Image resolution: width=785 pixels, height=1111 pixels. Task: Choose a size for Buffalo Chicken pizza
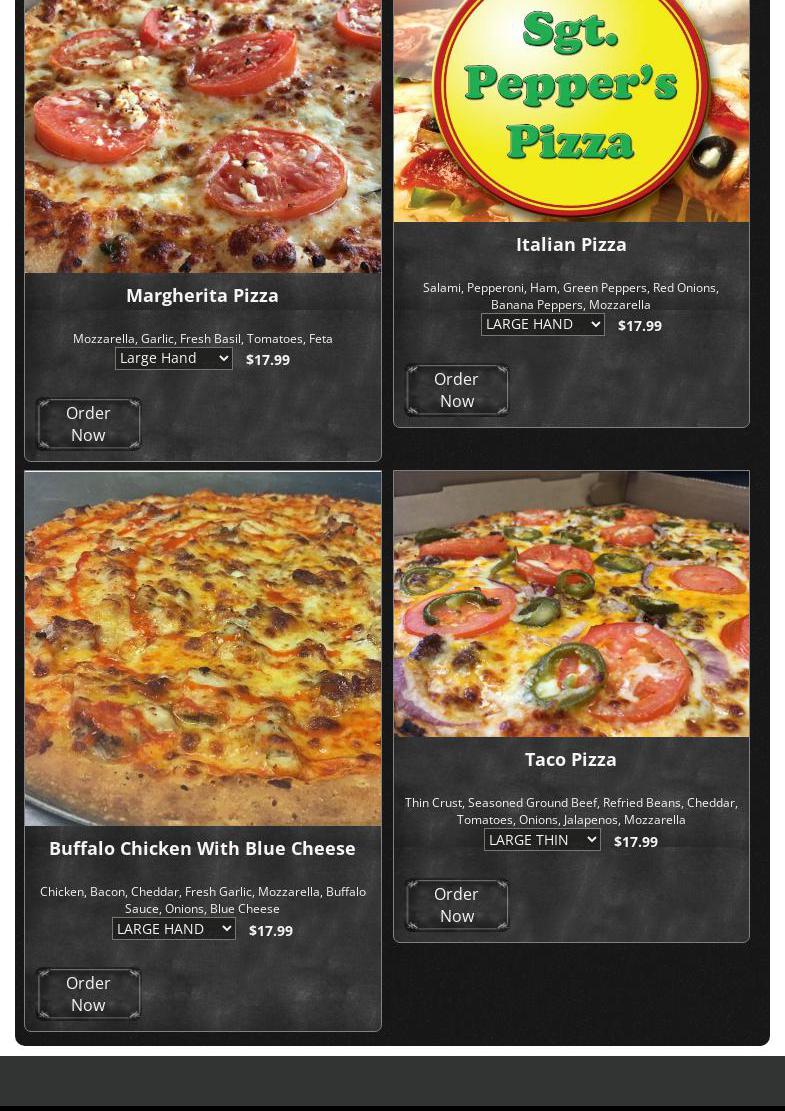pos(174,929)
